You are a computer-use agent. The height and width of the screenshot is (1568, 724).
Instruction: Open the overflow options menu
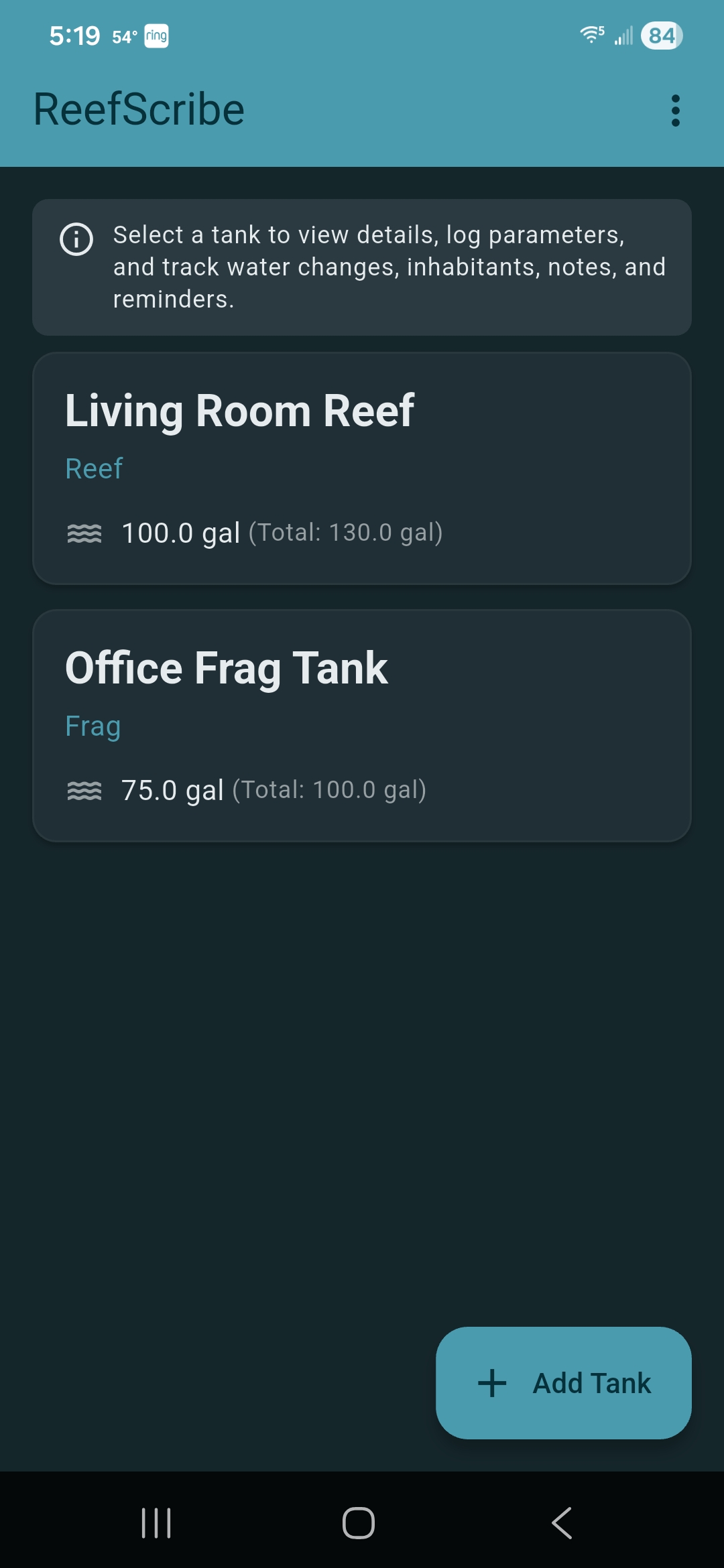coord(675,111)
